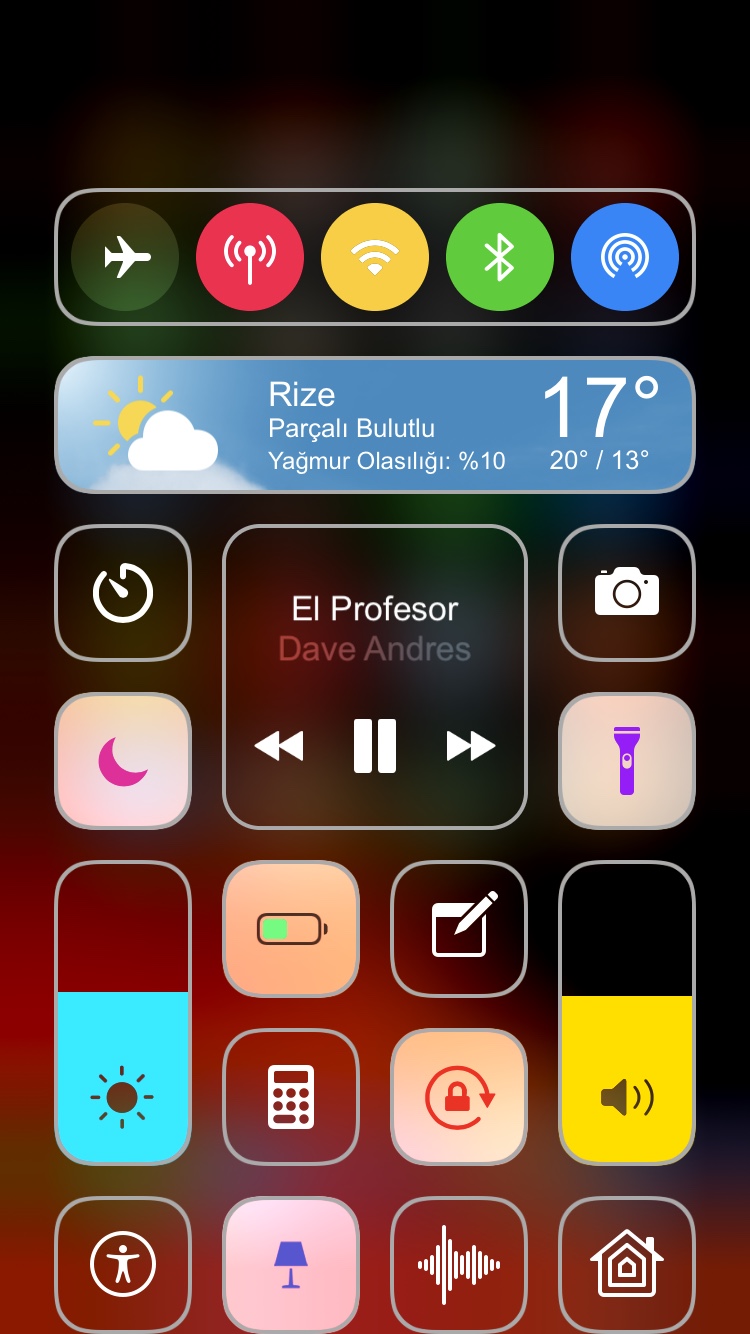Image resolution: width=750 pixels, height=1334 pixels.
Task: Disable the rotation lock
Action: point(459,1097)
